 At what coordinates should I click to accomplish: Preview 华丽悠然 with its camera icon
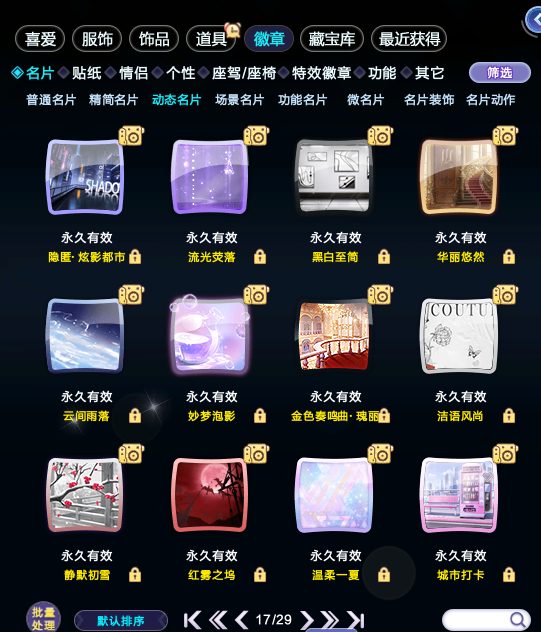[x=505, y=135]
